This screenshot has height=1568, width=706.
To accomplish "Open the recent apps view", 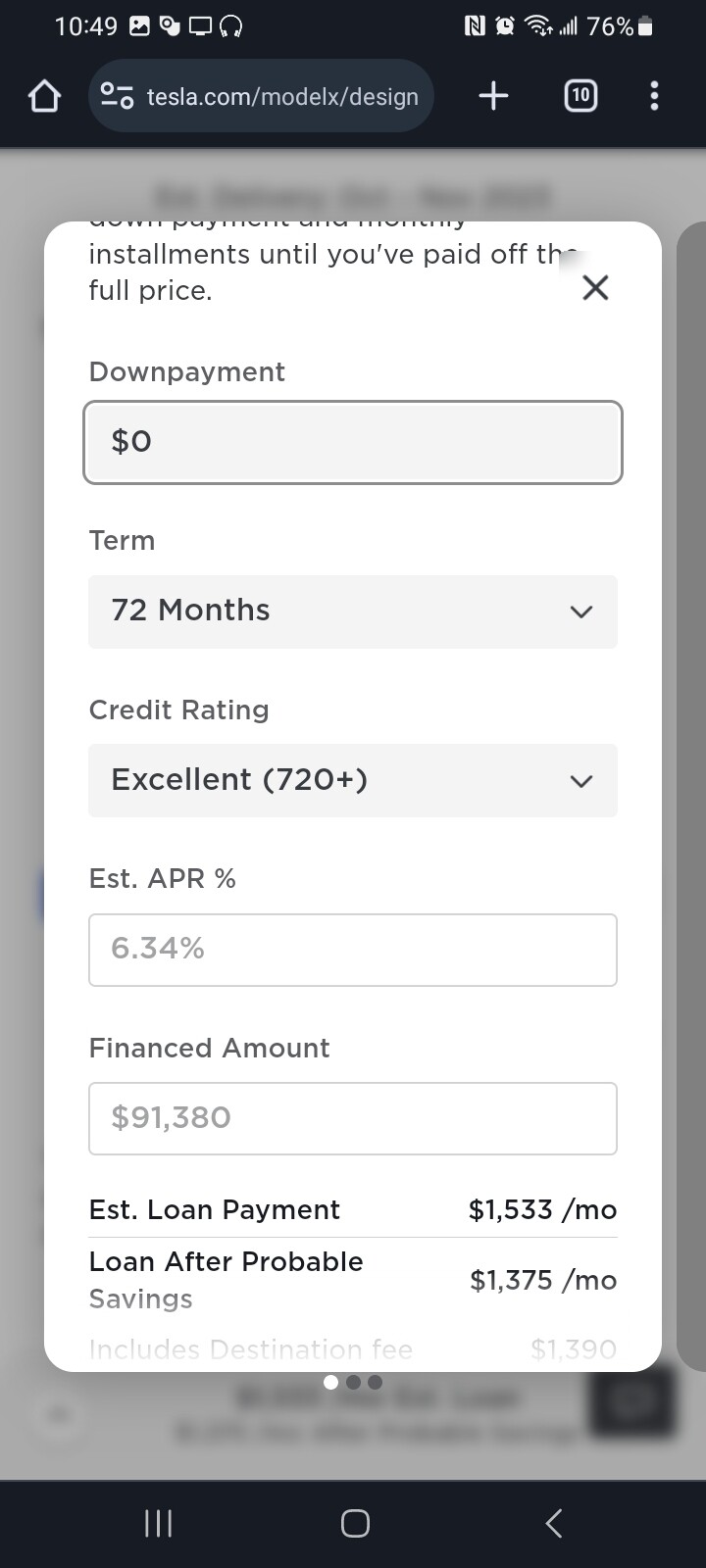I will [x=158, y=1523].
